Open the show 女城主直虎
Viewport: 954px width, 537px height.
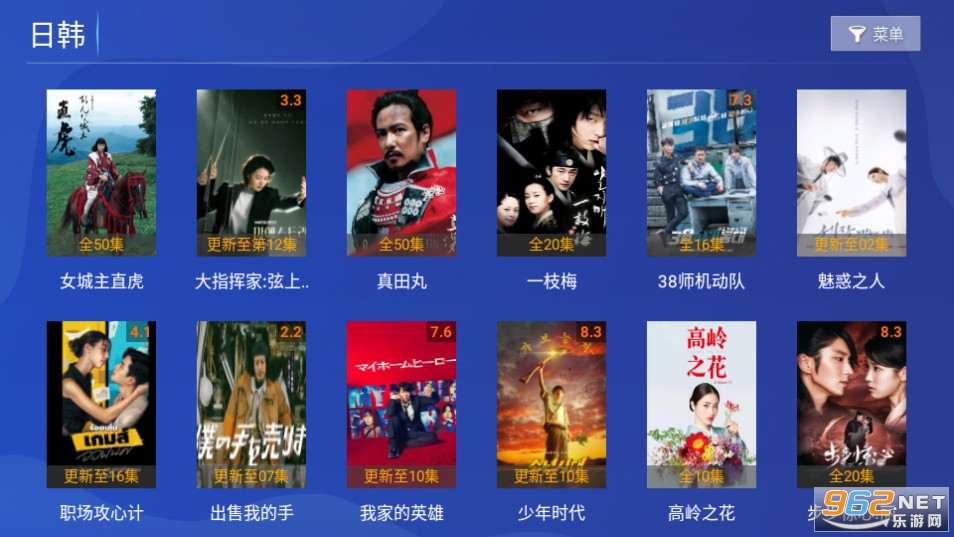point(101,173)
